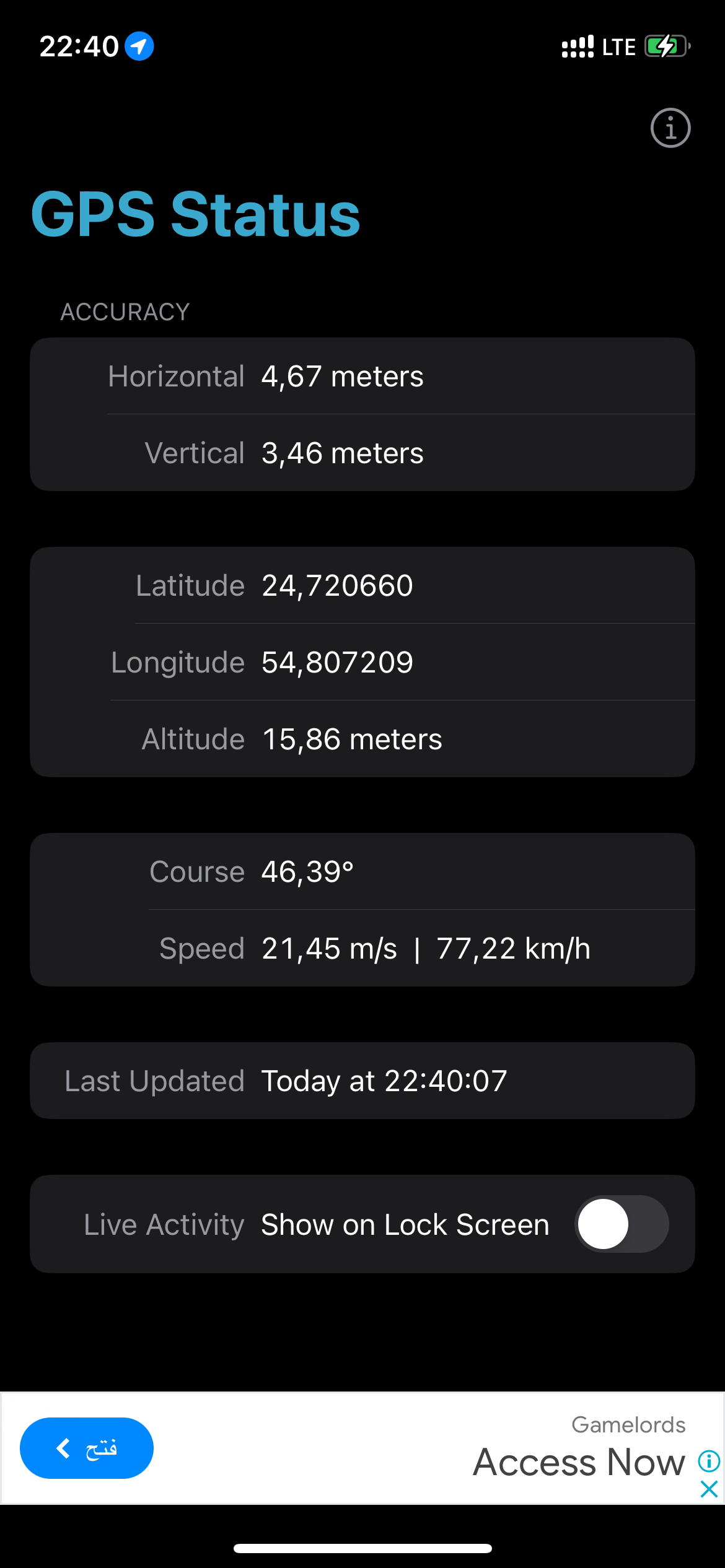Image resolution: width=725 pixels, height=1568 pixels.
Task: Open the ad info icon
Action: point(709,1461)
